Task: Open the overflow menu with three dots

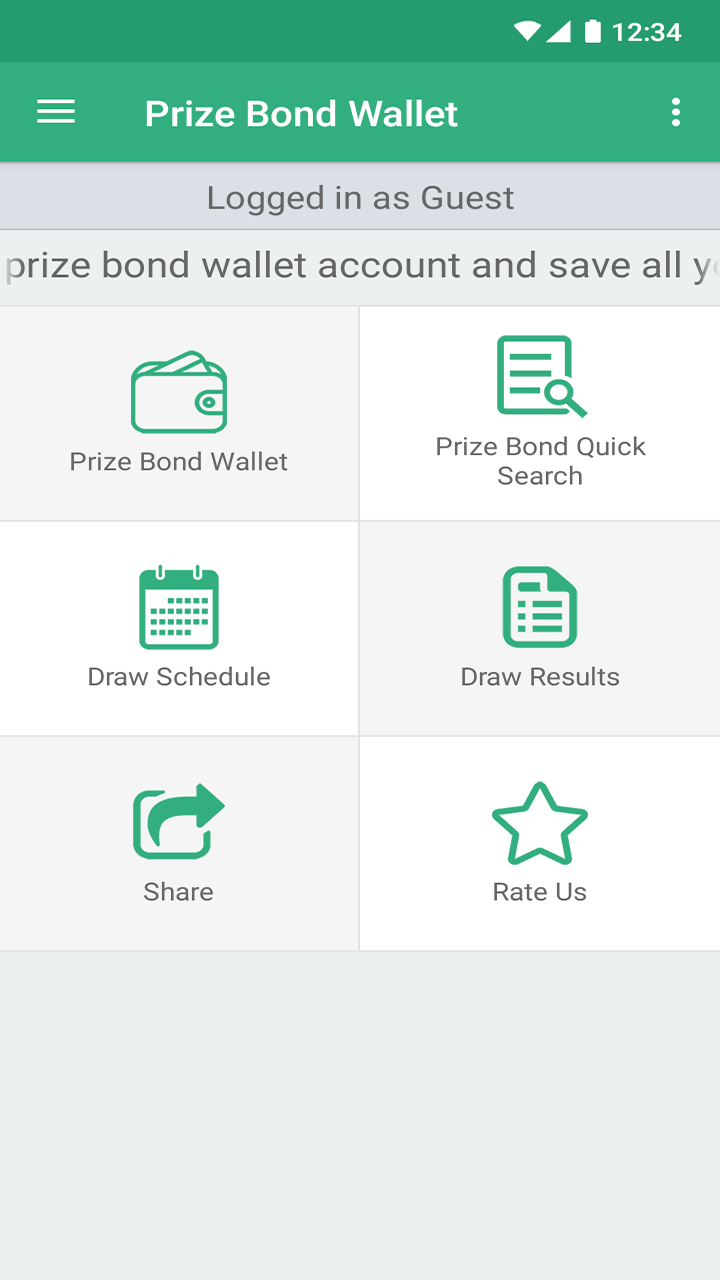Action: click(x=675, y=112)
